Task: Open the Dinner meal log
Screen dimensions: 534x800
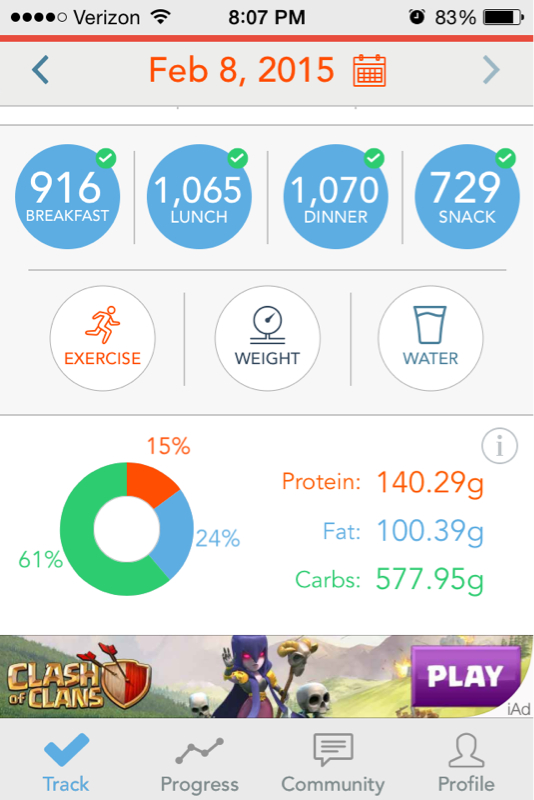Action: (336, 196)
